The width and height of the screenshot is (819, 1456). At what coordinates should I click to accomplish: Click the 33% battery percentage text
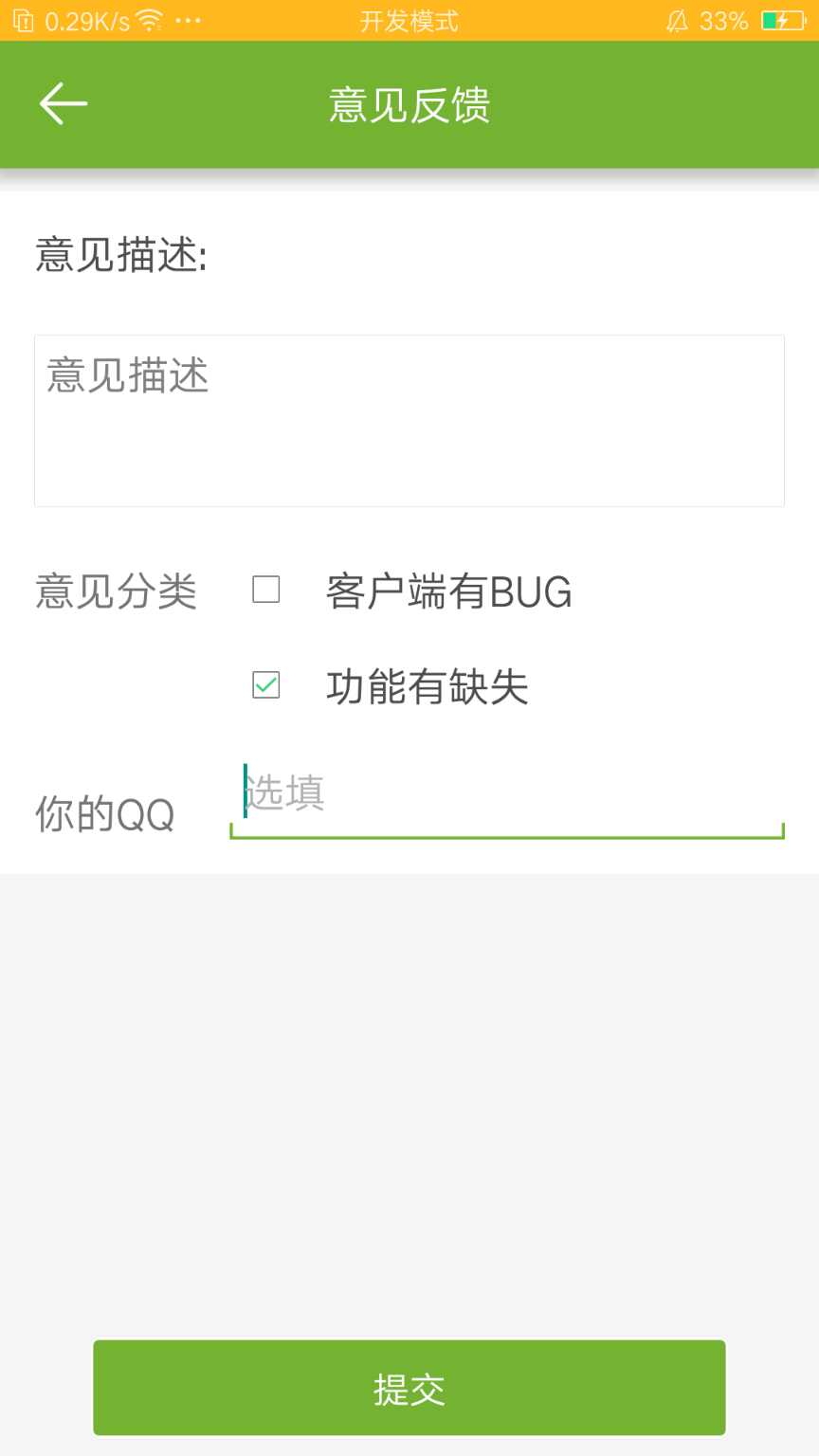coord(726,20)
